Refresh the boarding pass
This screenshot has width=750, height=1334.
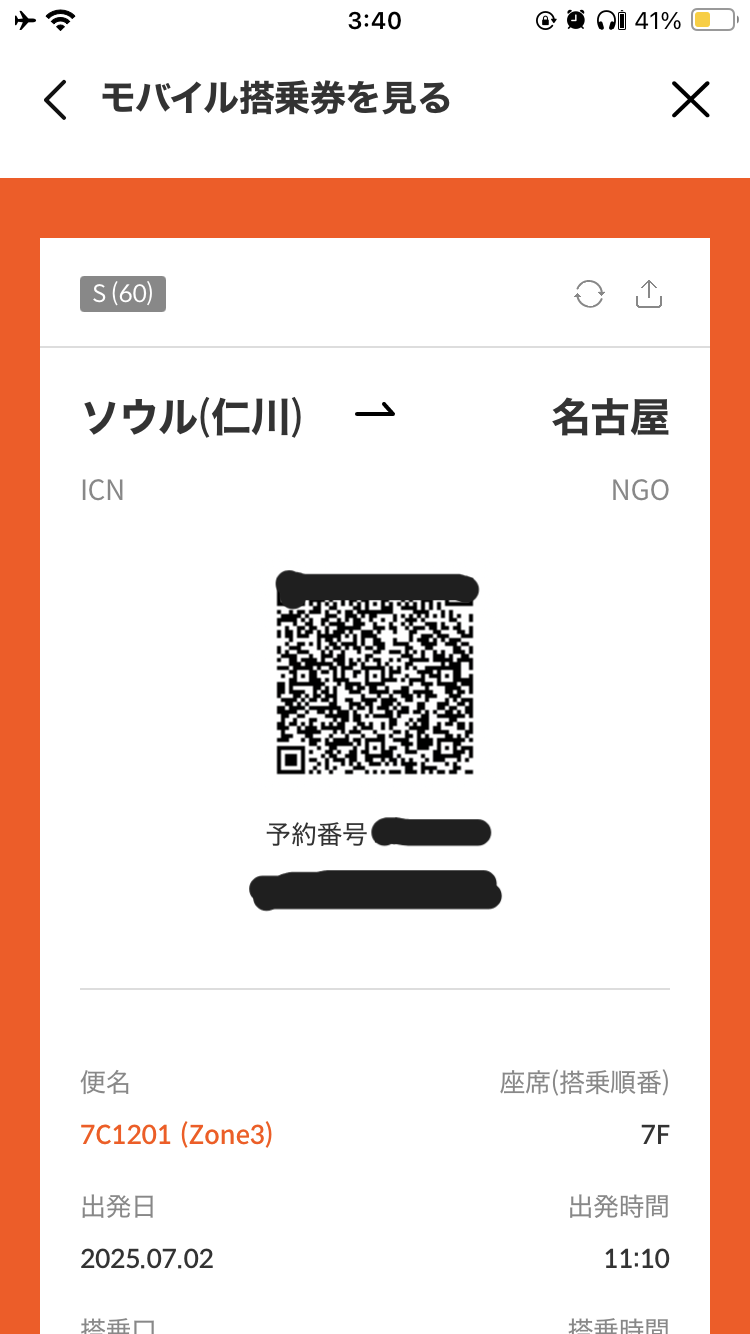tap(589, 294)
